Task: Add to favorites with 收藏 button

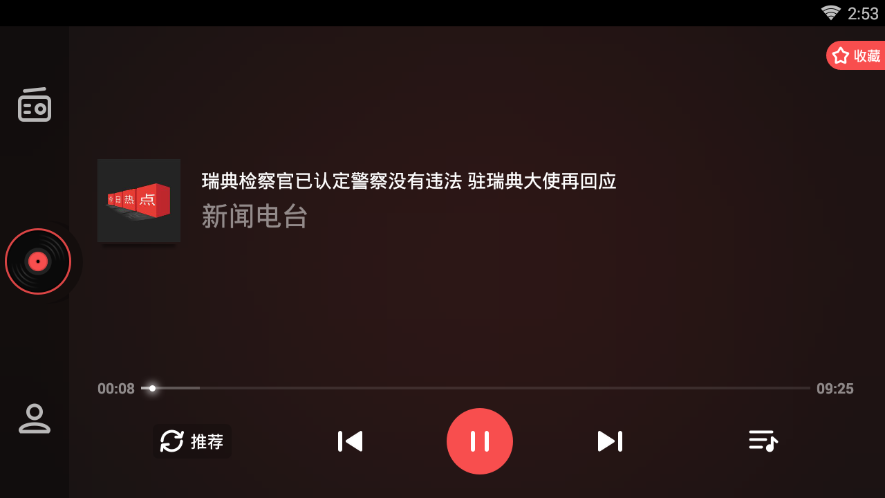Action: [855, 56]
